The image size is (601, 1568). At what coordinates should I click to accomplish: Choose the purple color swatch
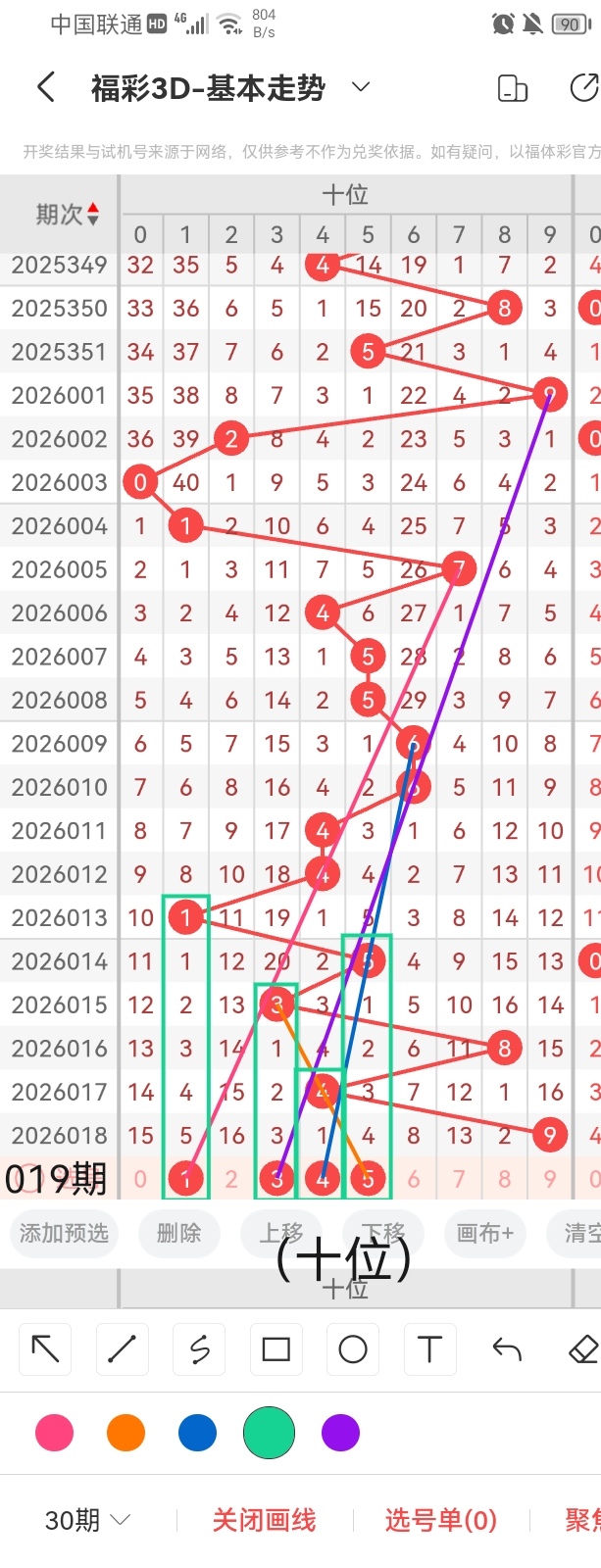coord(340,1433)
